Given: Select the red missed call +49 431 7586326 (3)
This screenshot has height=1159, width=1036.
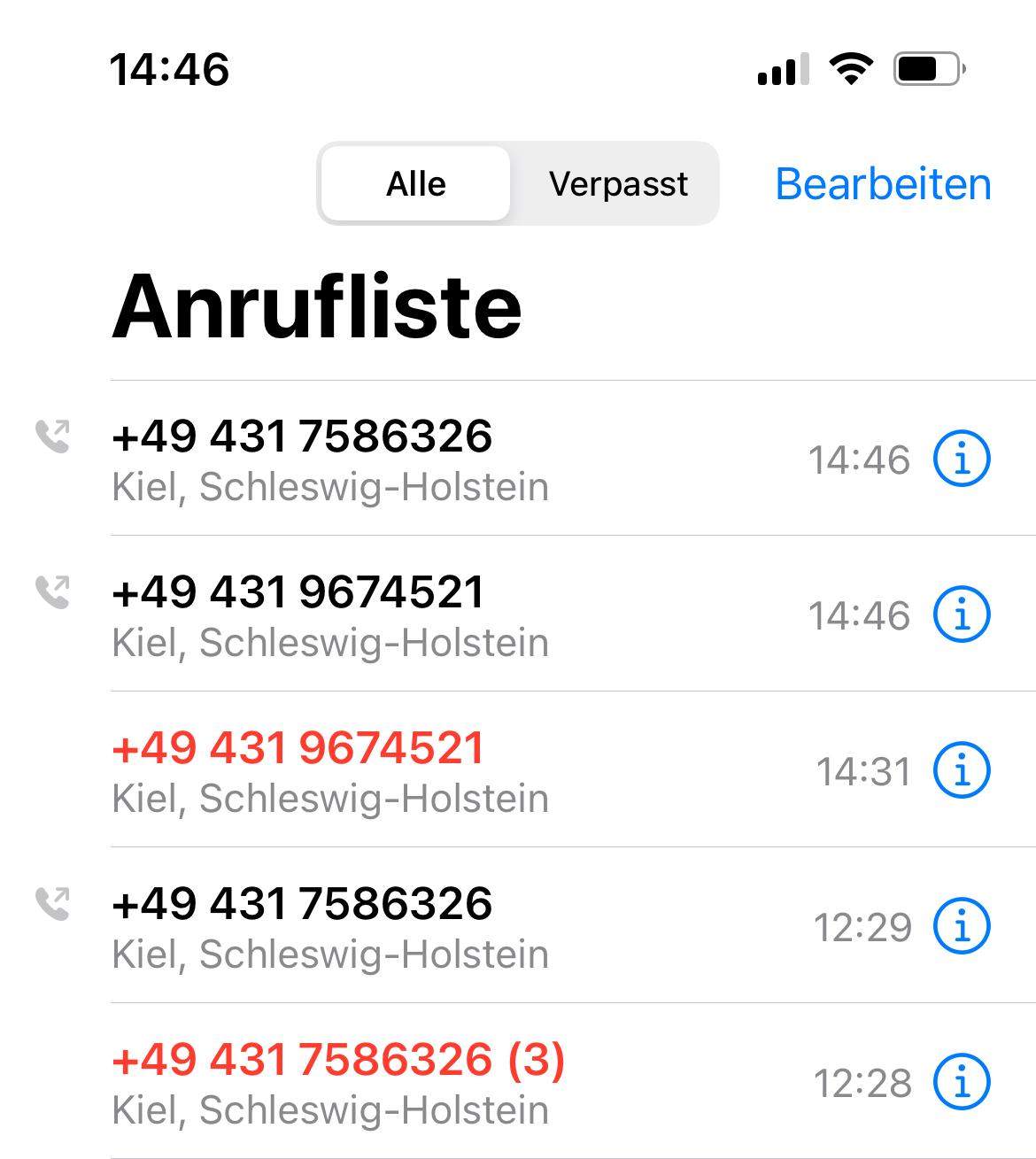Looking at the screenshot, I should click(338, 1060).
